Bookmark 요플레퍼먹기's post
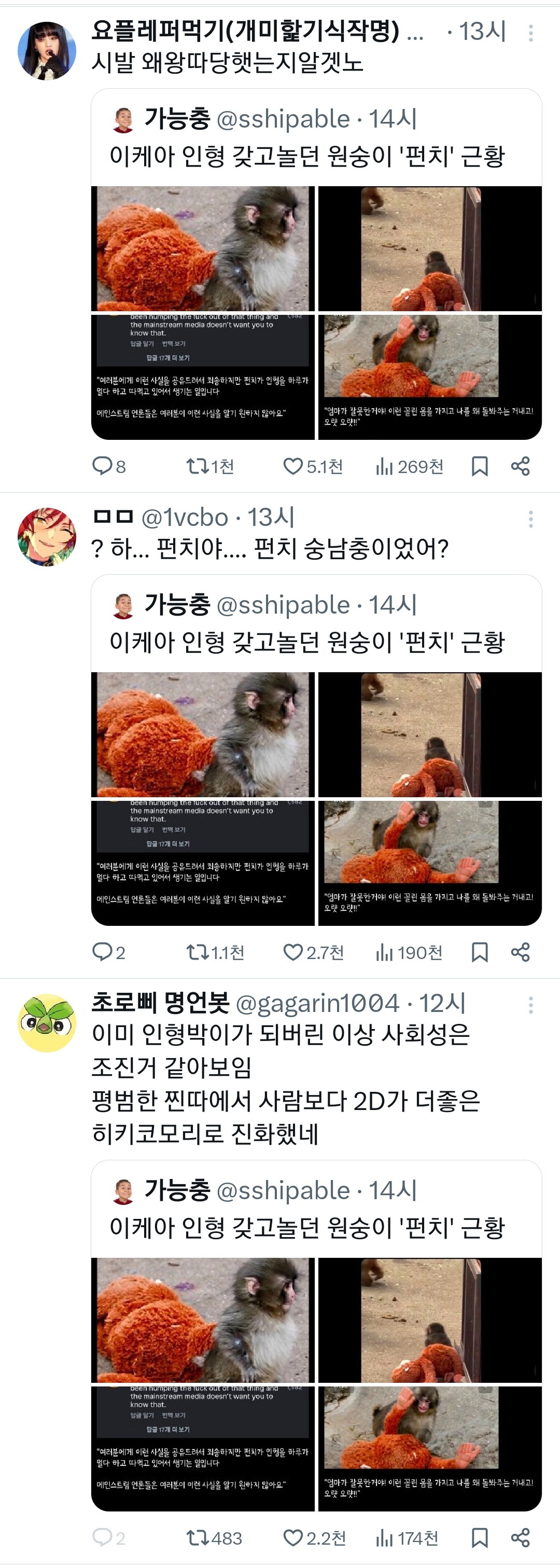 480,466
